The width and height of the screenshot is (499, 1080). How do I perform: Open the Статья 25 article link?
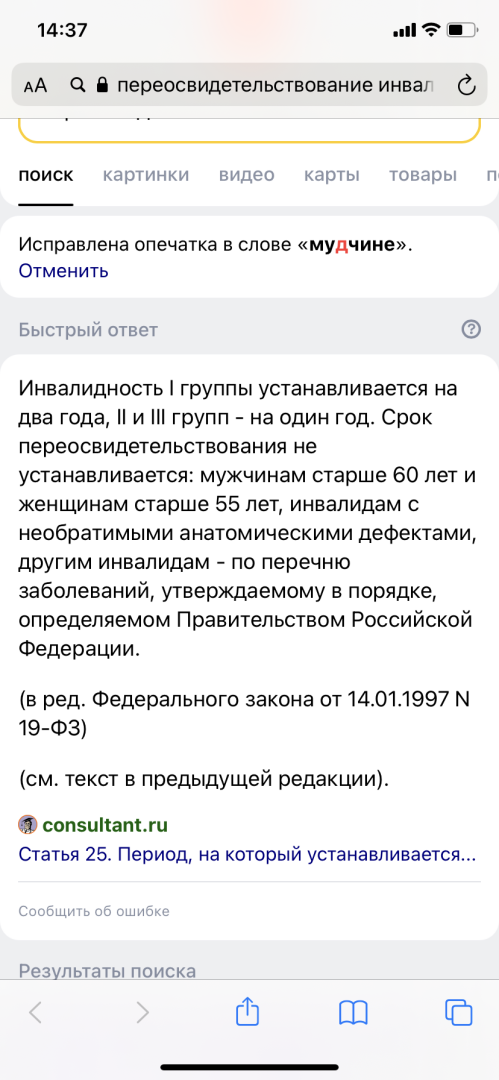pyautogui.click(x=247, y=855)
